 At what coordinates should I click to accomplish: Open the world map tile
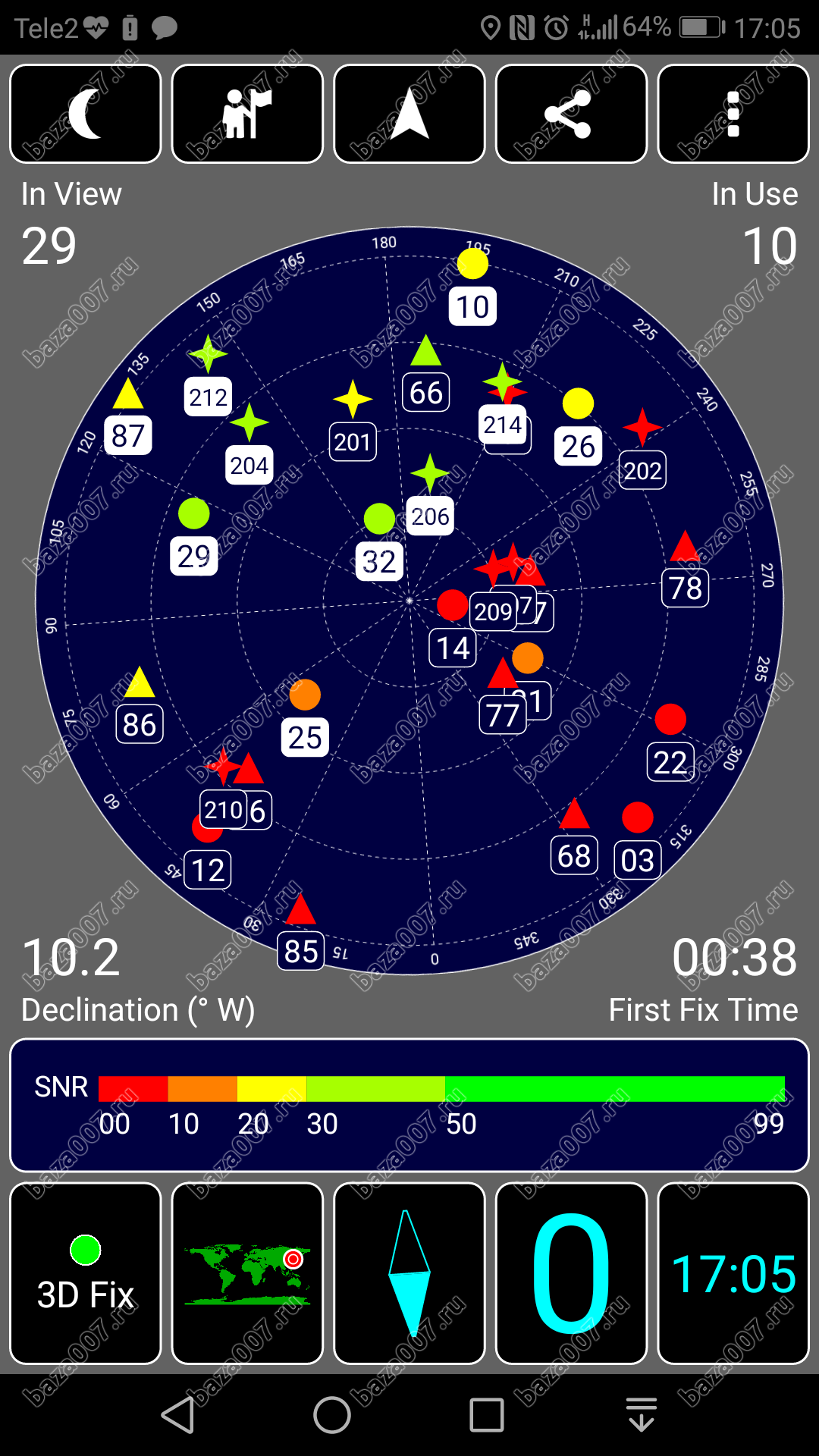(x=247, y=1273)
